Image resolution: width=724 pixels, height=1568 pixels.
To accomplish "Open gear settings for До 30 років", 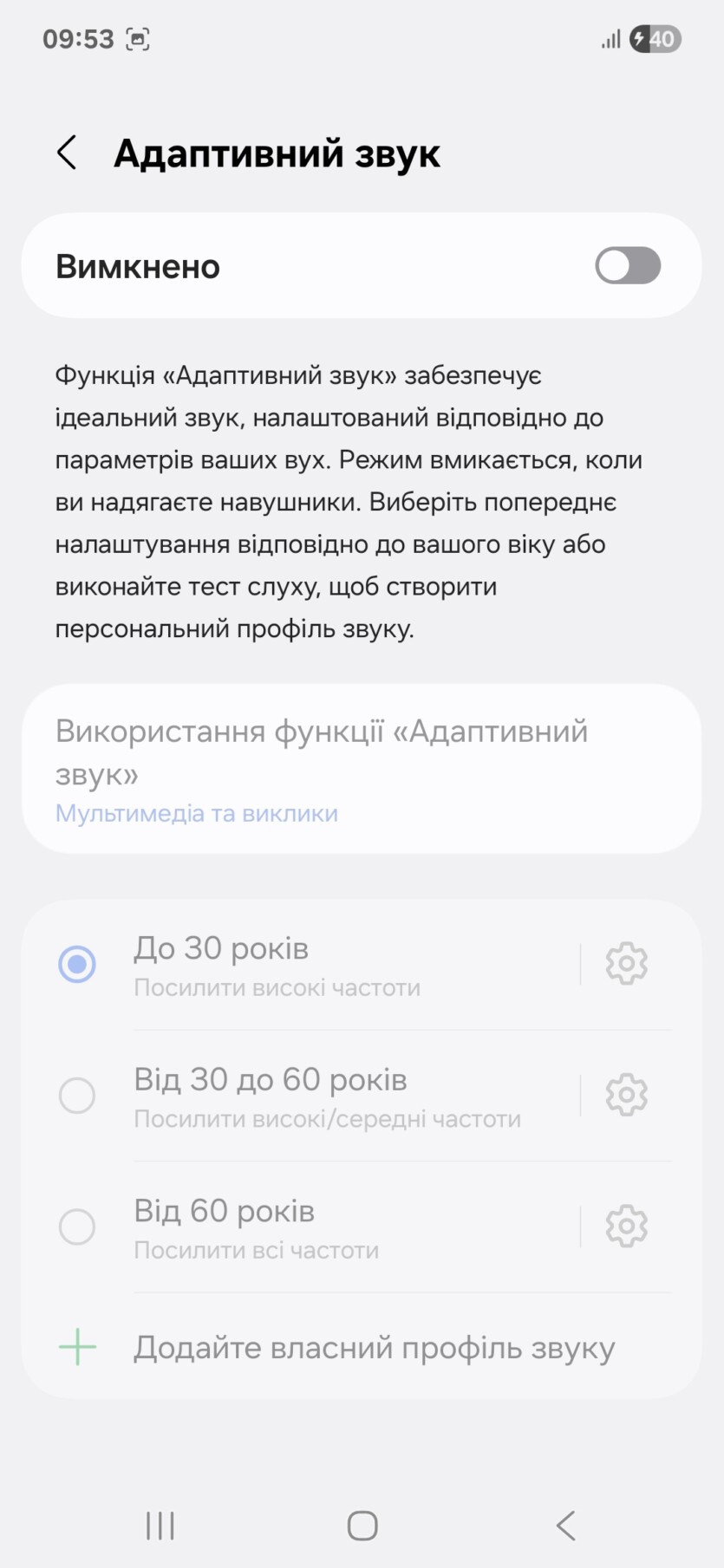I will pyautogui.click(x=626, y=964).
